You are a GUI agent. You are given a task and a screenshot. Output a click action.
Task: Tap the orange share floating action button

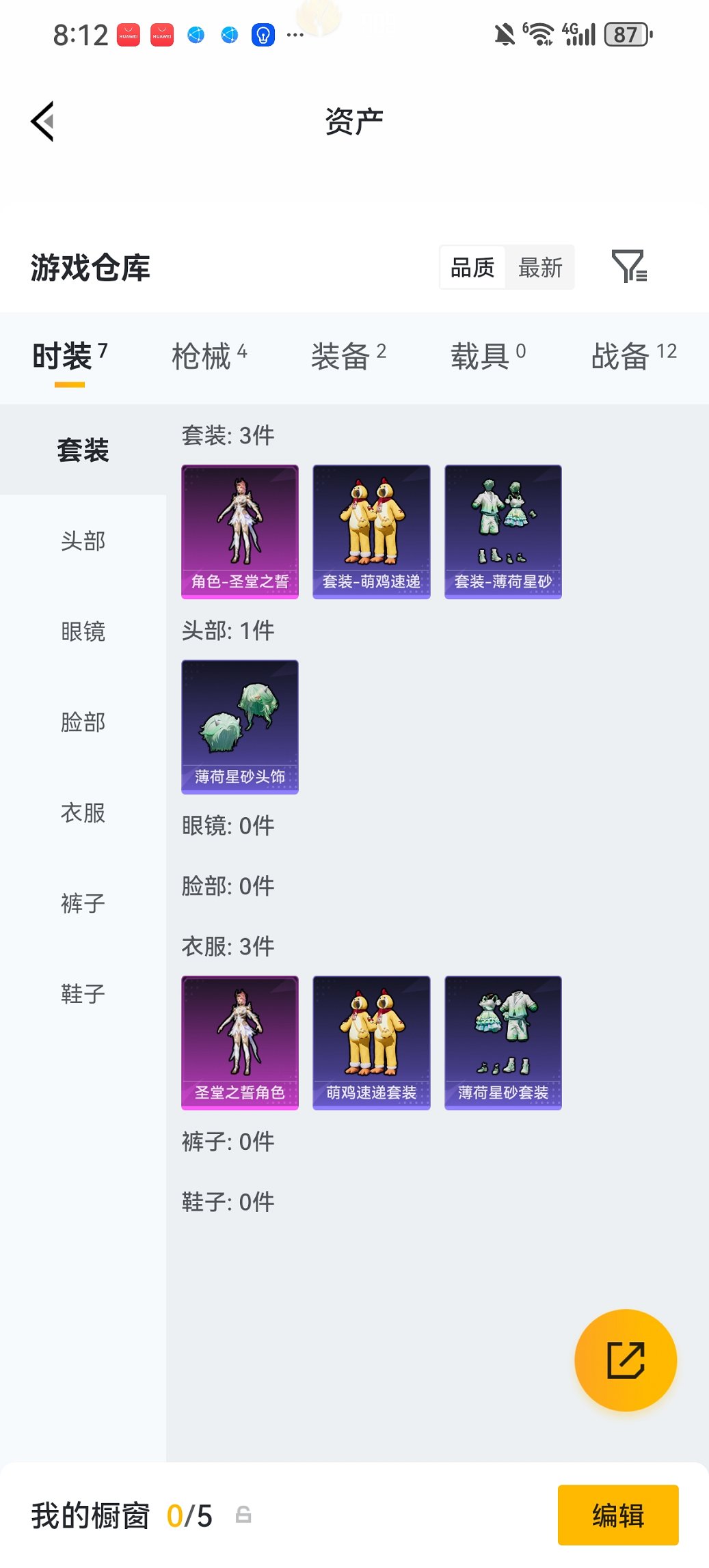[x=626, y=1360]
